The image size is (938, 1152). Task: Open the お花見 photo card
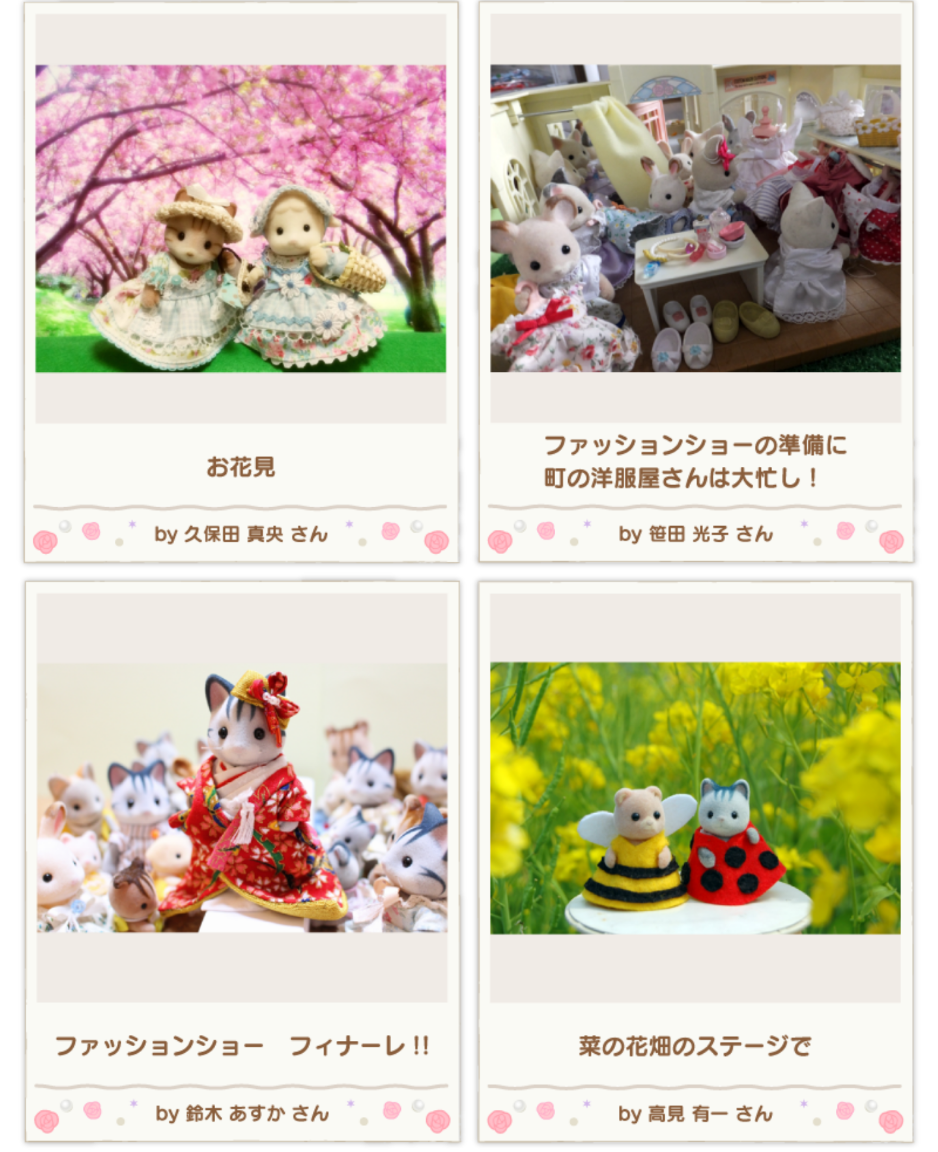pyautogui.click(x=241, y=219)
